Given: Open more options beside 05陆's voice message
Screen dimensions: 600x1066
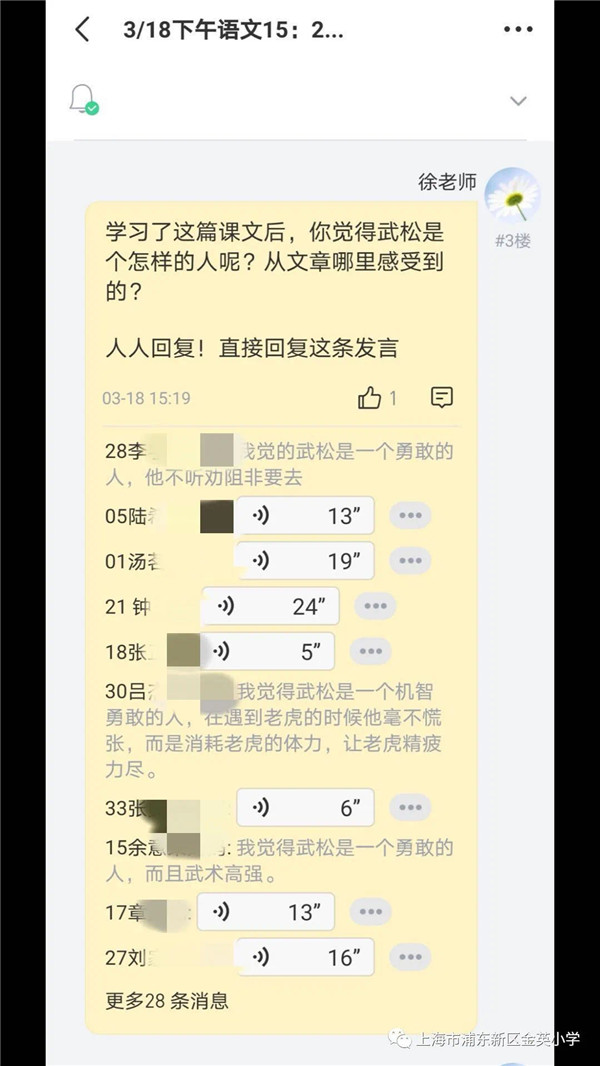Looking at the screenshot, I should click(x=410, y=515).
